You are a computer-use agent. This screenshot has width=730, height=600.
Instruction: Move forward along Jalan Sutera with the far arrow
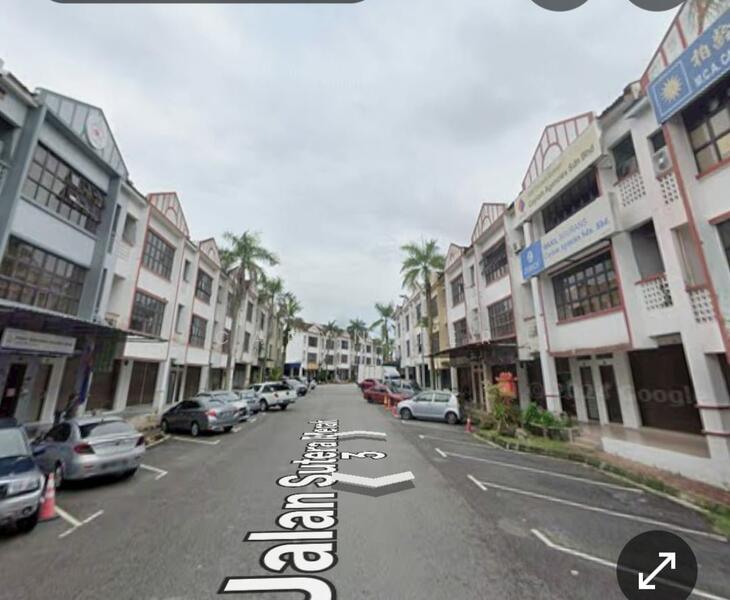click(x=362, y=435)
